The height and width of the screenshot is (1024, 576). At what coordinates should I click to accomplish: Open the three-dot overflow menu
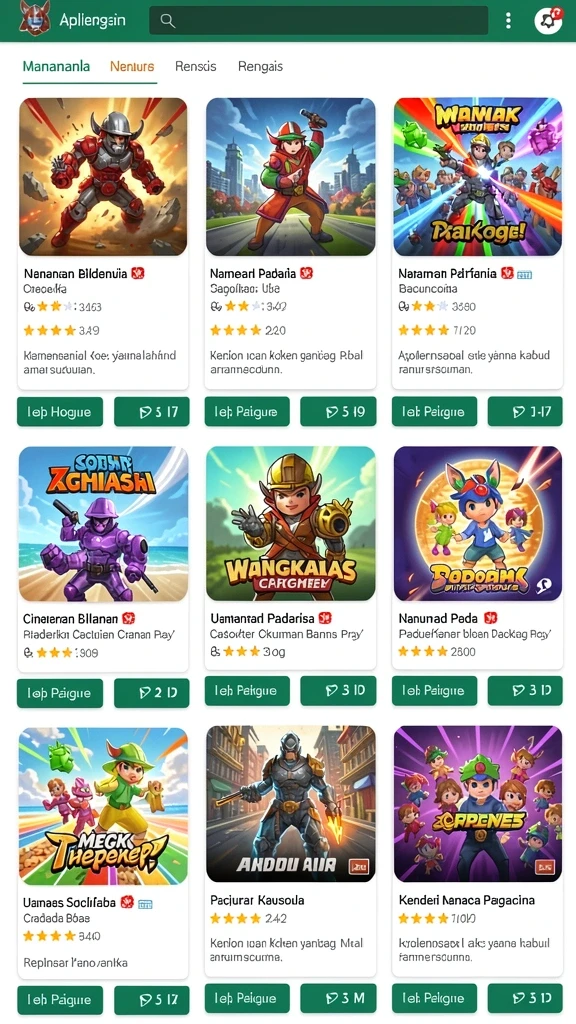(x=508, y=20)
